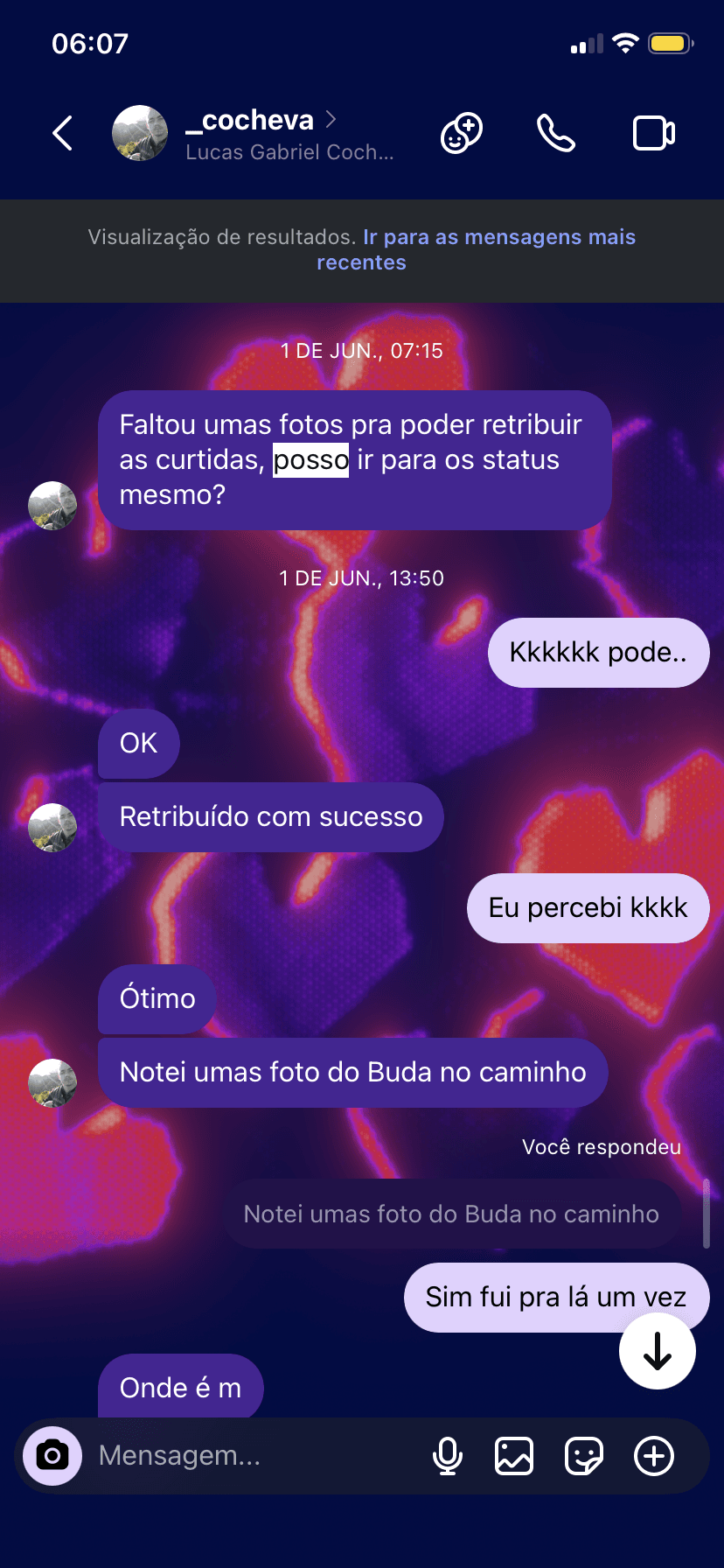Focus the 'Mensagem...' input field

tap(219, 1455)
